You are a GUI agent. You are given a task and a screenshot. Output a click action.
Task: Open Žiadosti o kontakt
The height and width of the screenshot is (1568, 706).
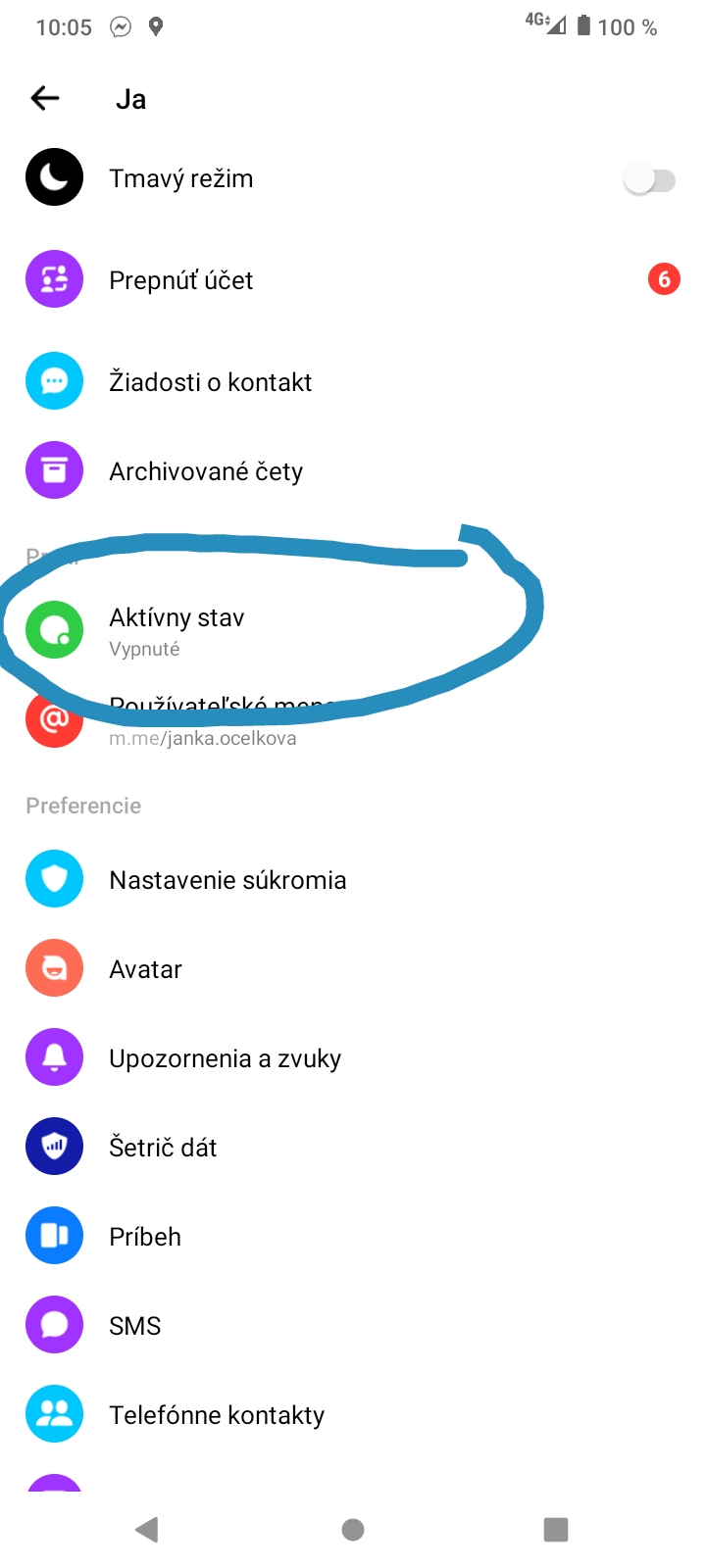[210, 382]
